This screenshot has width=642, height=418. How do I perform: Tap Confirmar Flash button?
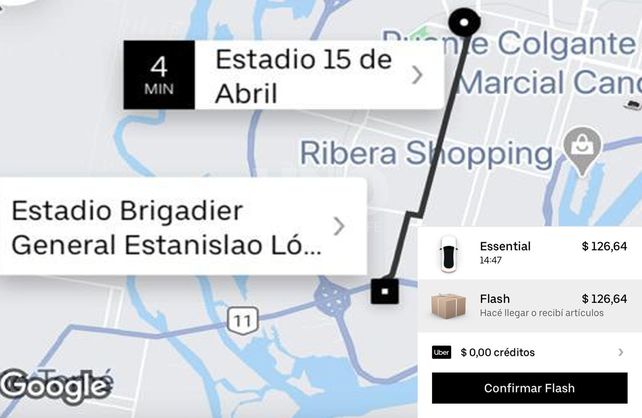(x=529, y=388)
